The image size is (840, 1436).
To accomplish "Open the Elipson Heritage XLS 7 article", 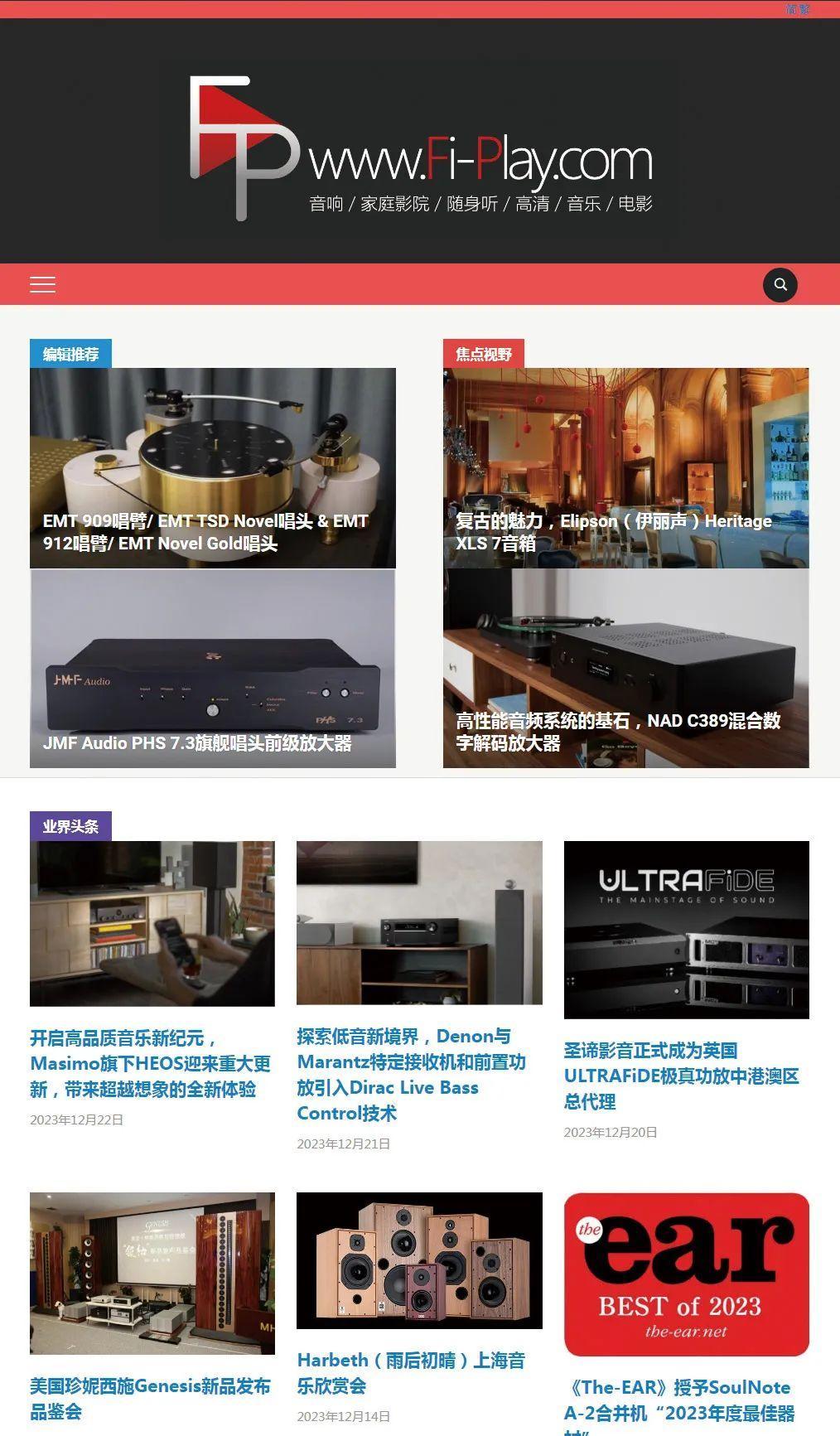I will [613, 532].
